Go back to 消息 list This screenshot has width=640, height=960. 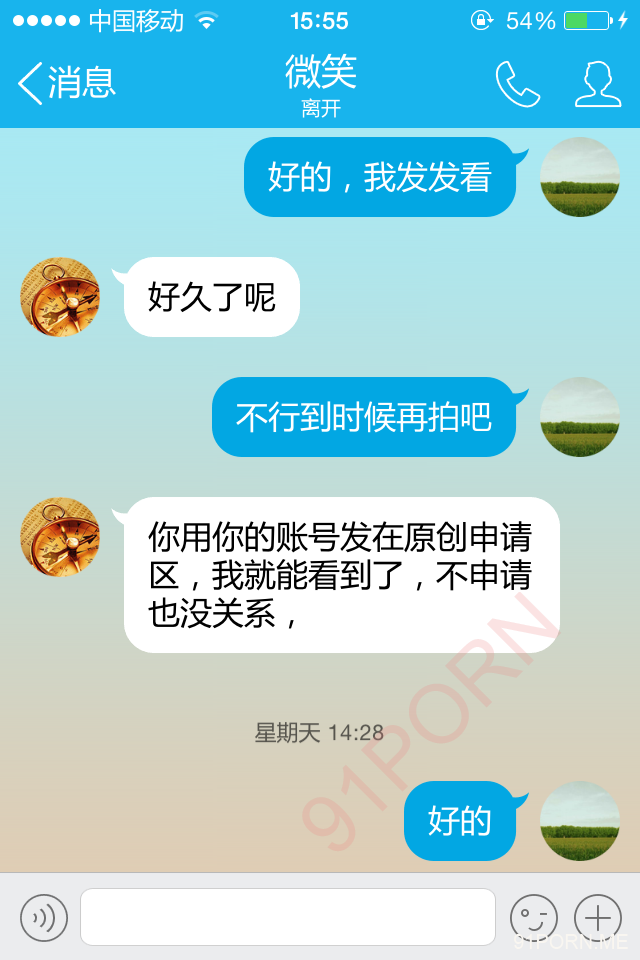point(66,83)
